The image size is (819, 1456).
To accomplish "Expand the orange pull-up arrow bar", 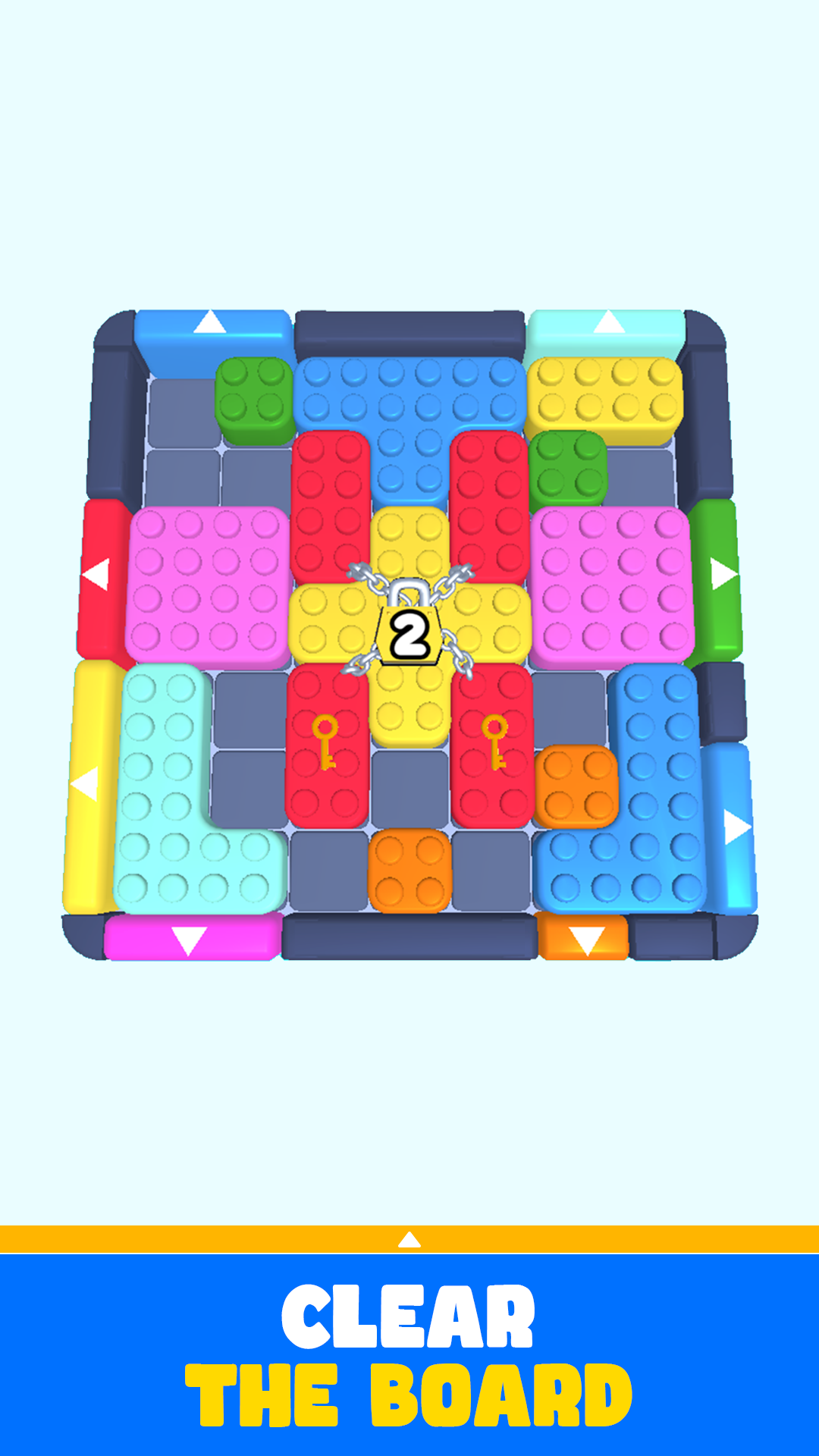I will (x=409, y=1239).
